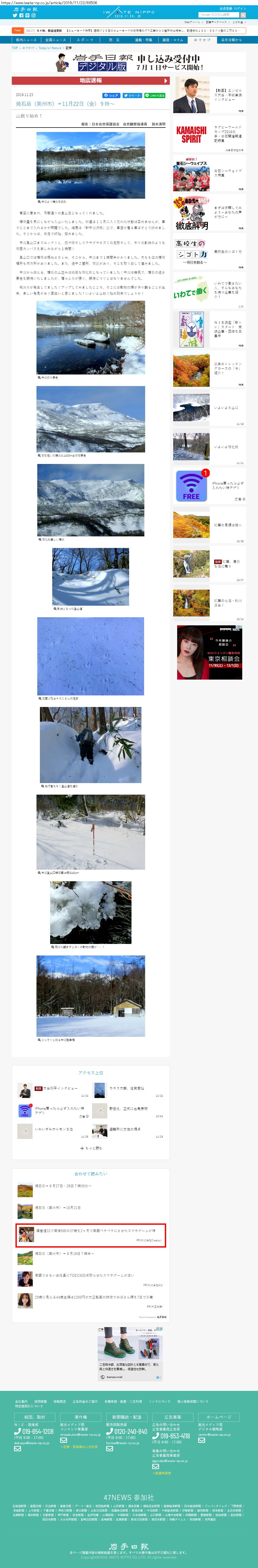Viewport: 258px width, 1568px height.
Task: Tap もっと読む under アクセス上位
Action: [91, 1149]
